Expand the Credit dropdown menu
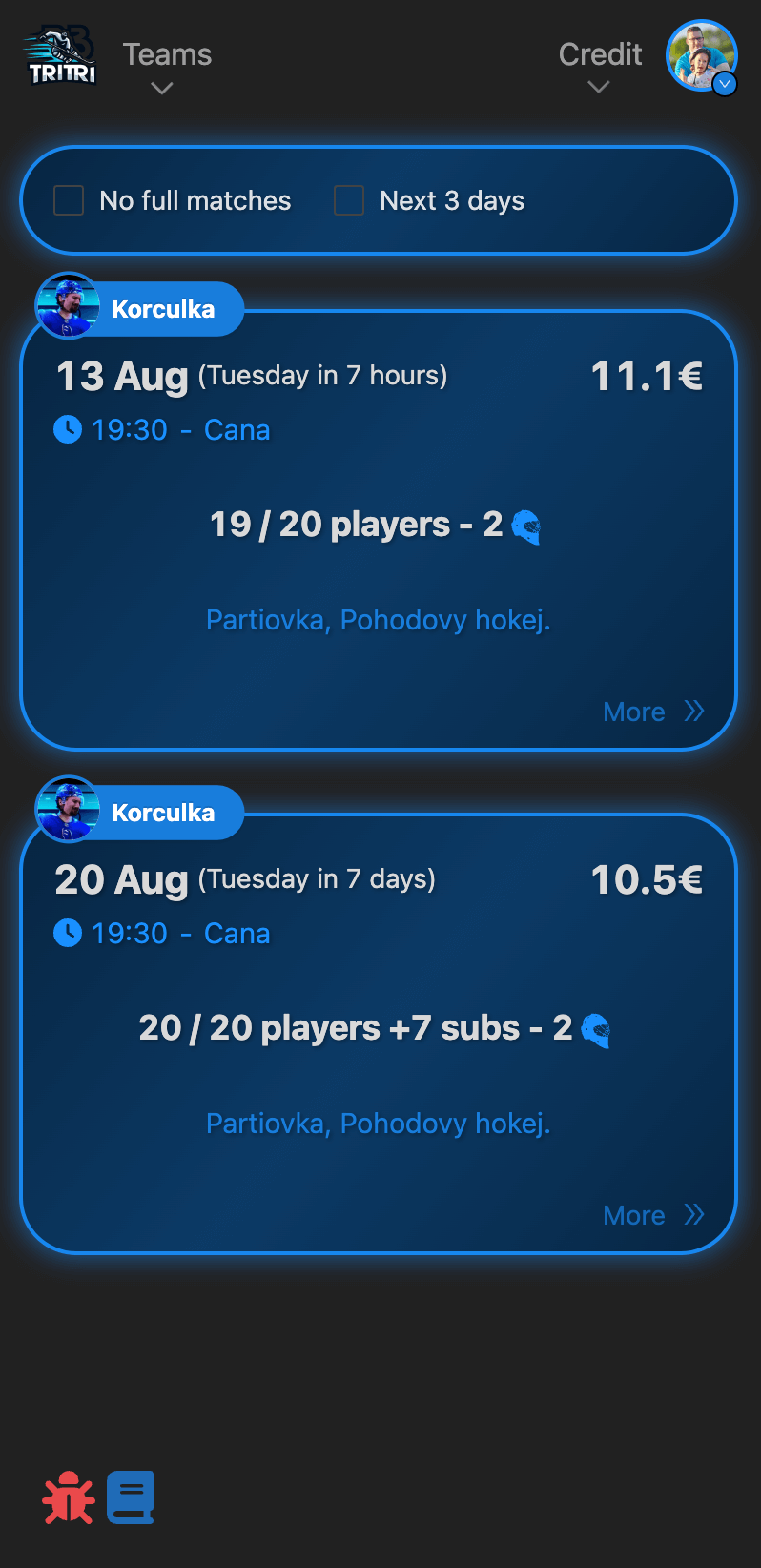This screenshot has width=761, height=1568. click(600, 65)
